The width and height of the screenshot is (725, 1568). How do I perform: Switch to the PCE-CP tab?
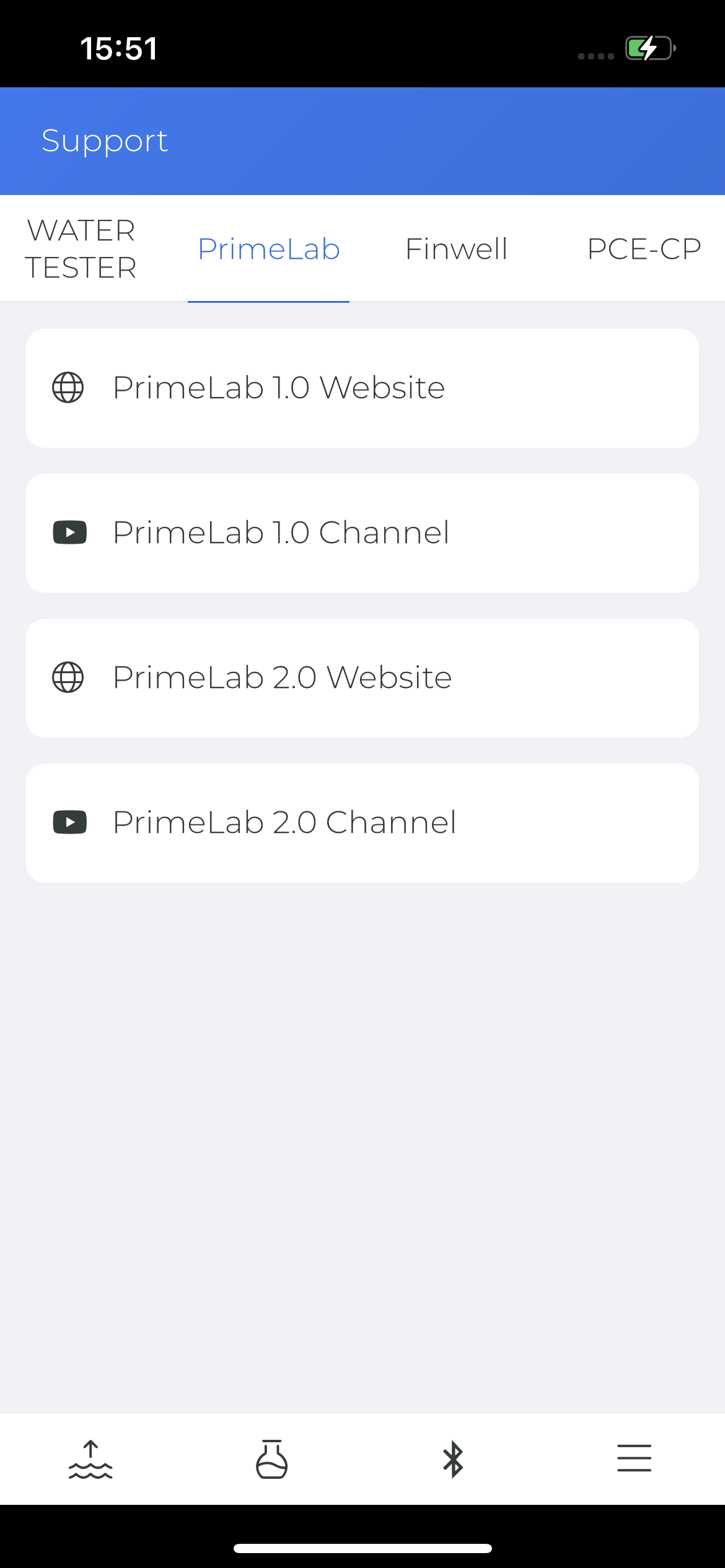644,248
